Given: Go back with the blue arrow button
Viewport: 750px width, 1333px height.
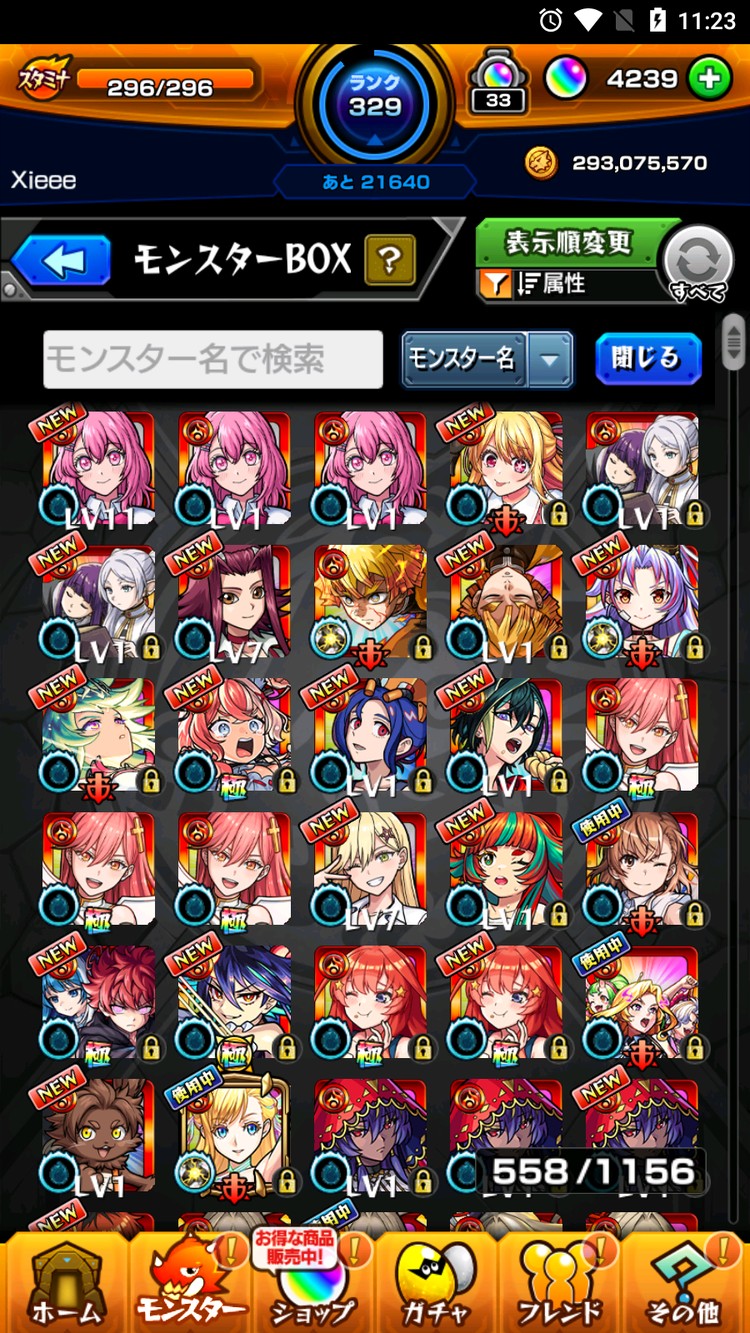Looking at the screenshot, I should pos(62,262).
